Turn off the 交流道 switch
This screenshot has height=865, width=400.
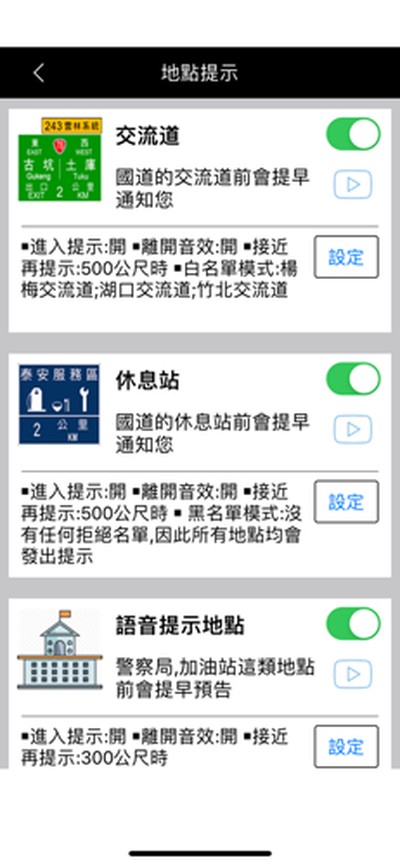pos(353,134)
